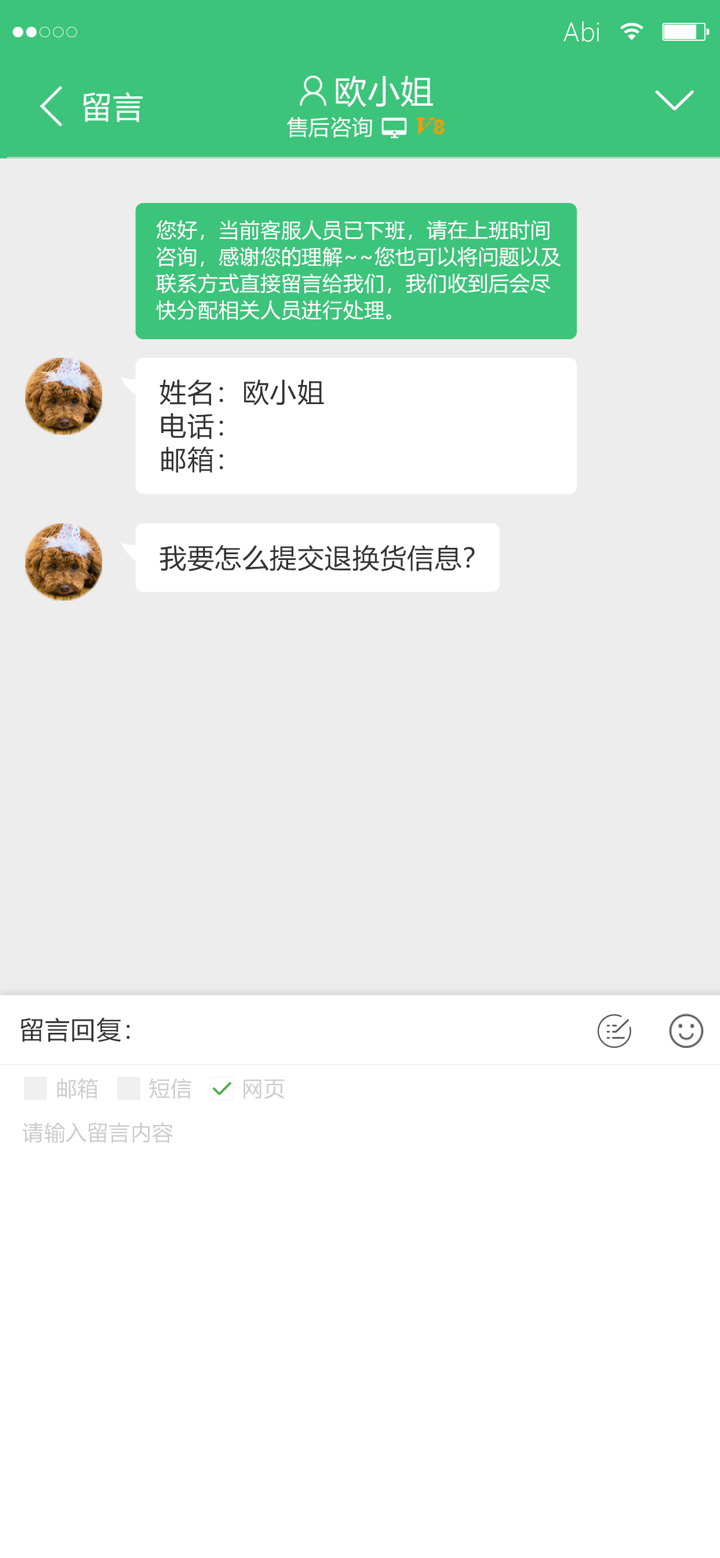
Task: Collapse options using the down arrow
Action: (675, 99)
